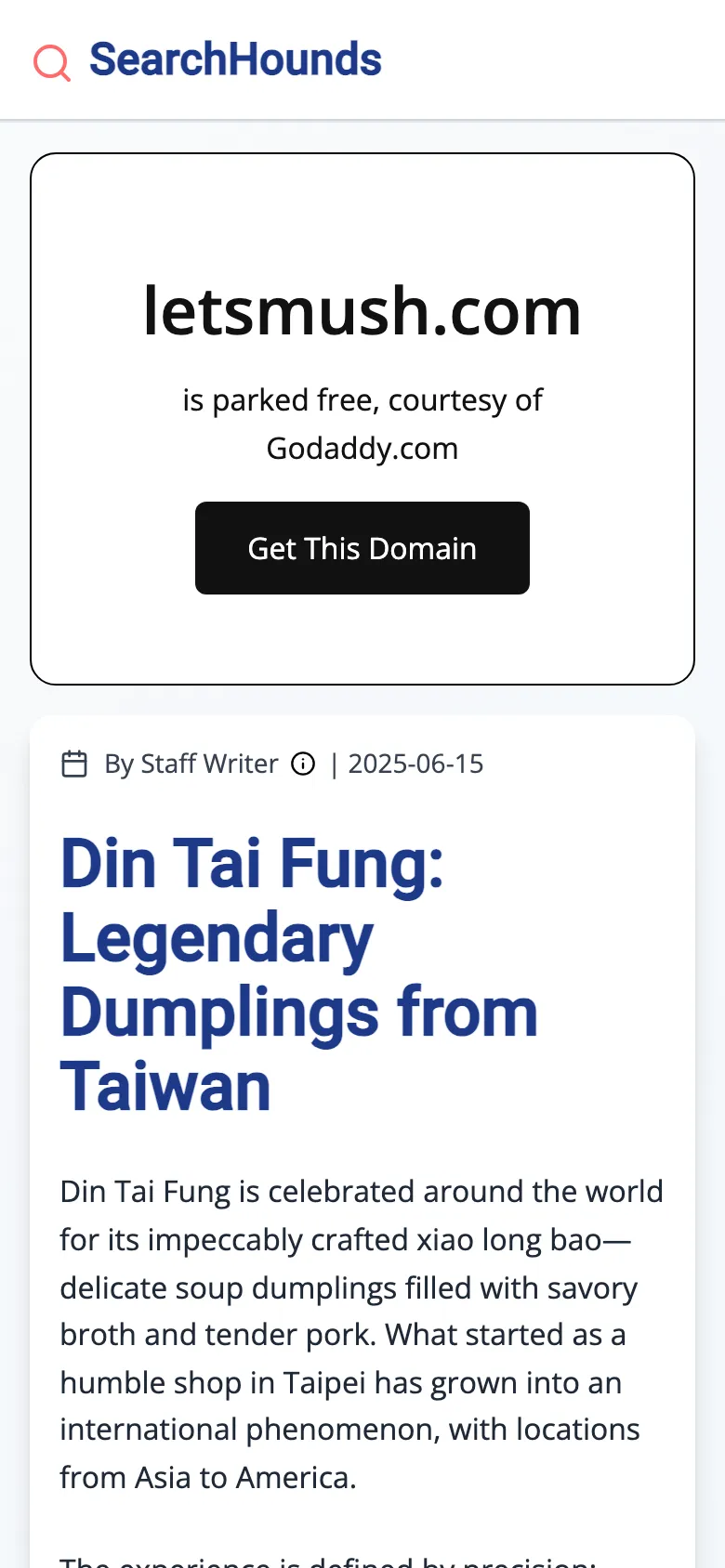Viewport: 725px width, 1568px height.
Task: Tap the Get This Domain button
Action: click(362, 548)
